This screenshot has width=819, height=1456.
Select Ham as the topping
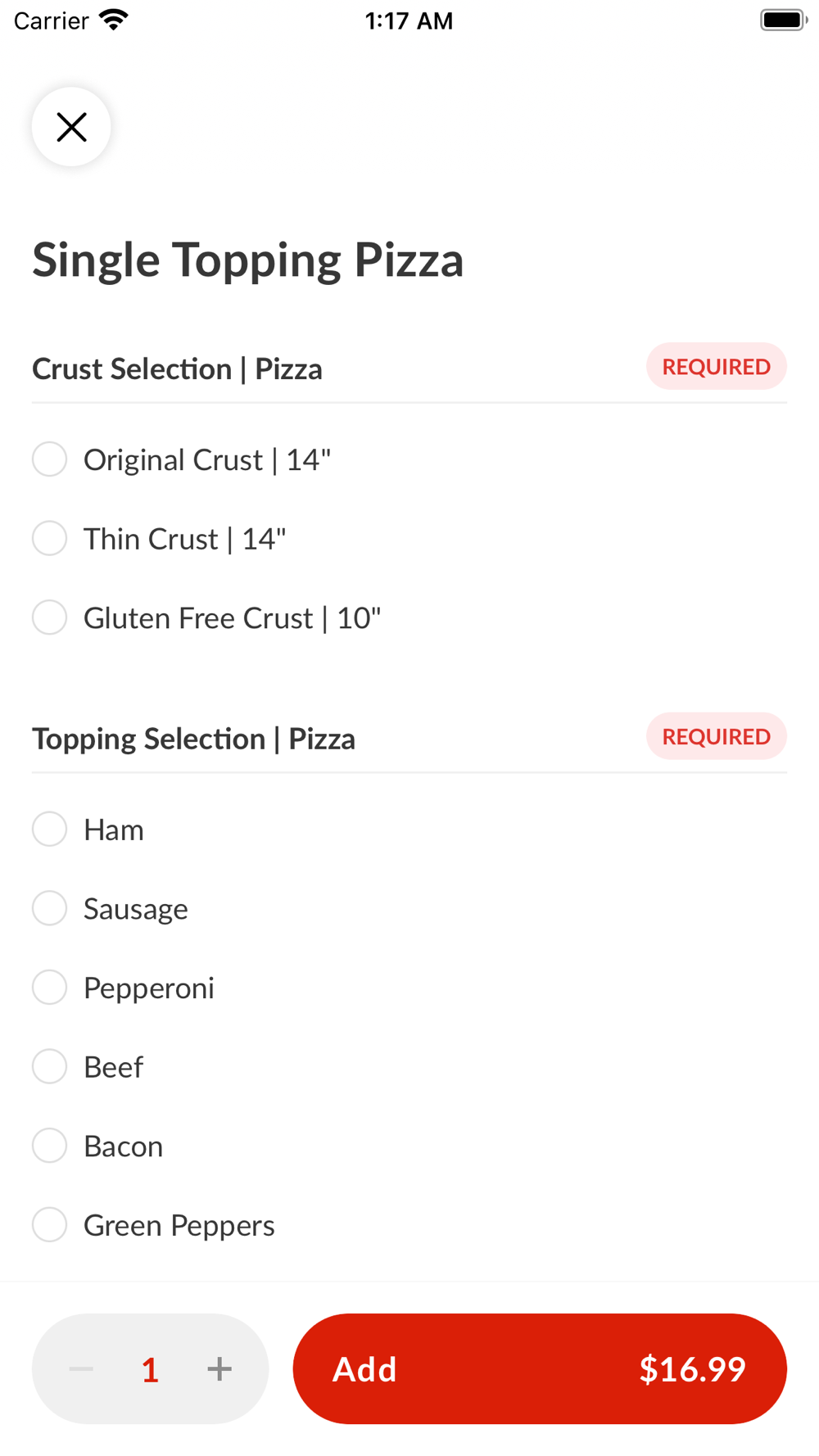point(50,830)
